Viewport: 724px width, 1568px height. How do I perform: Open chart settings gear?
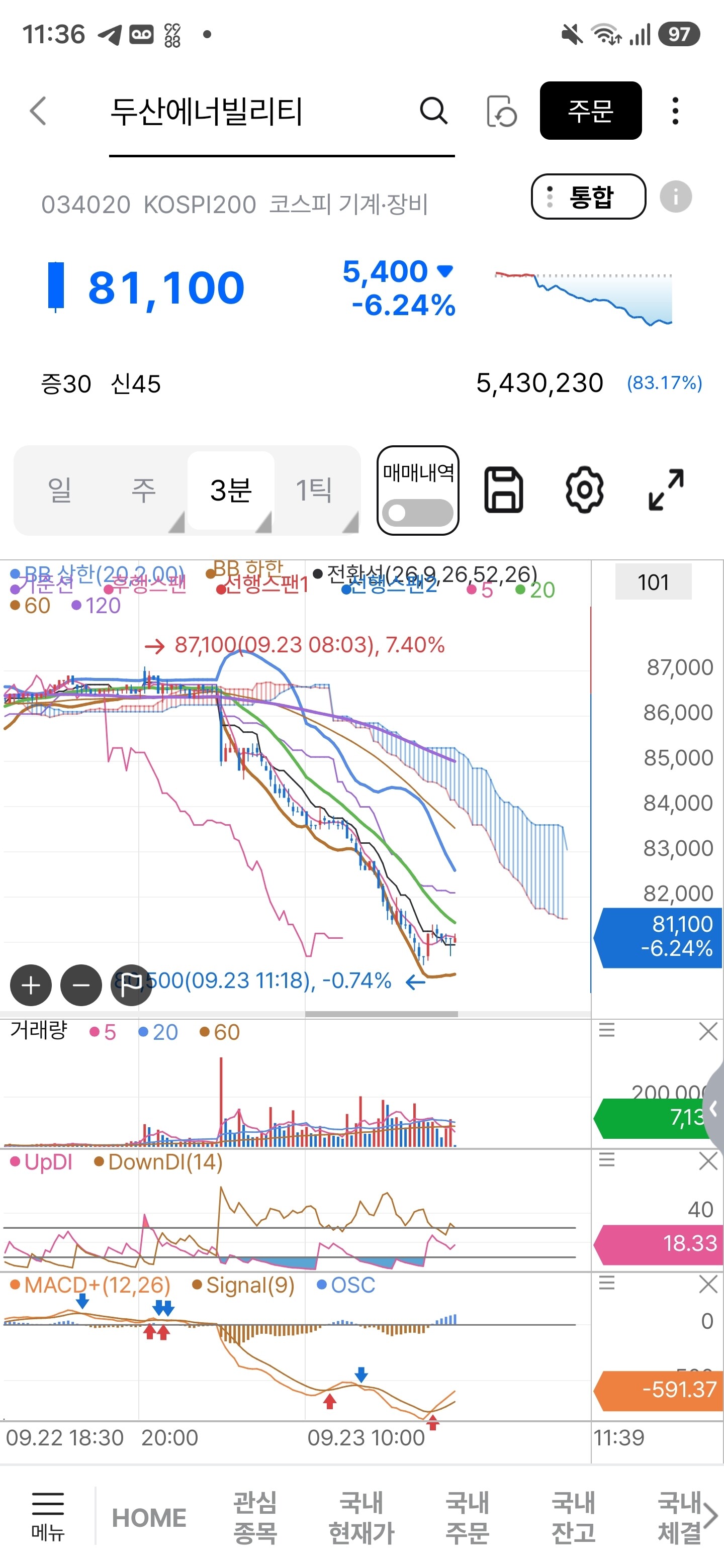584,490
